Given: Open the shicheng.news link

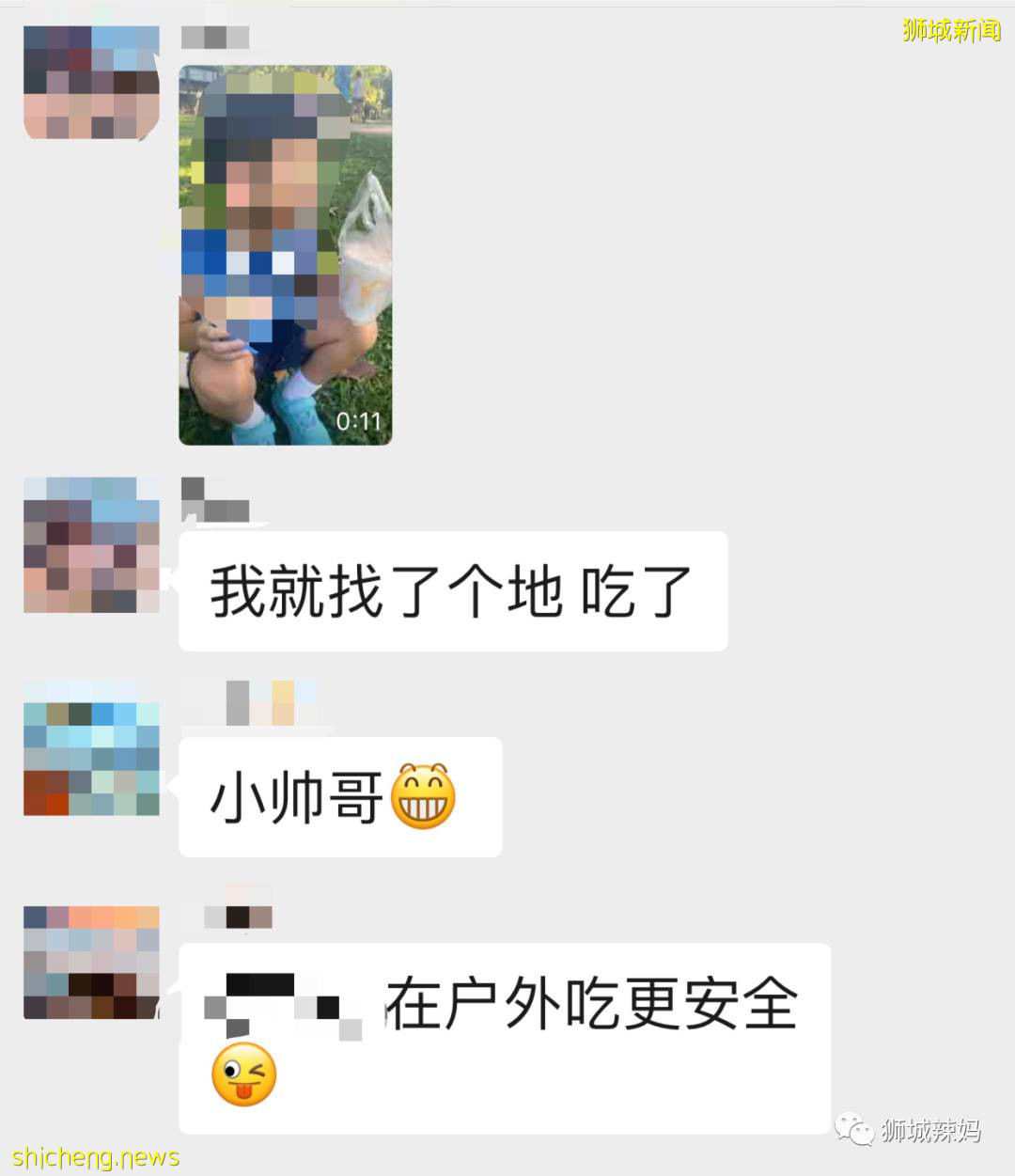Looking at the screenshot, I should 94,1157.
